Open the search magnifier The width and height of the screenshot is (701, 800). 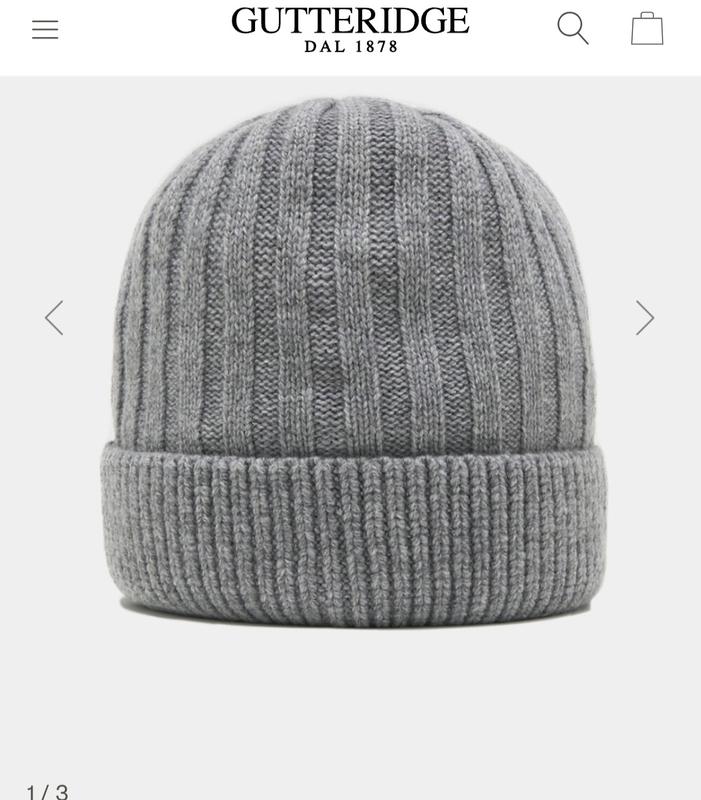tap(573, 29)
